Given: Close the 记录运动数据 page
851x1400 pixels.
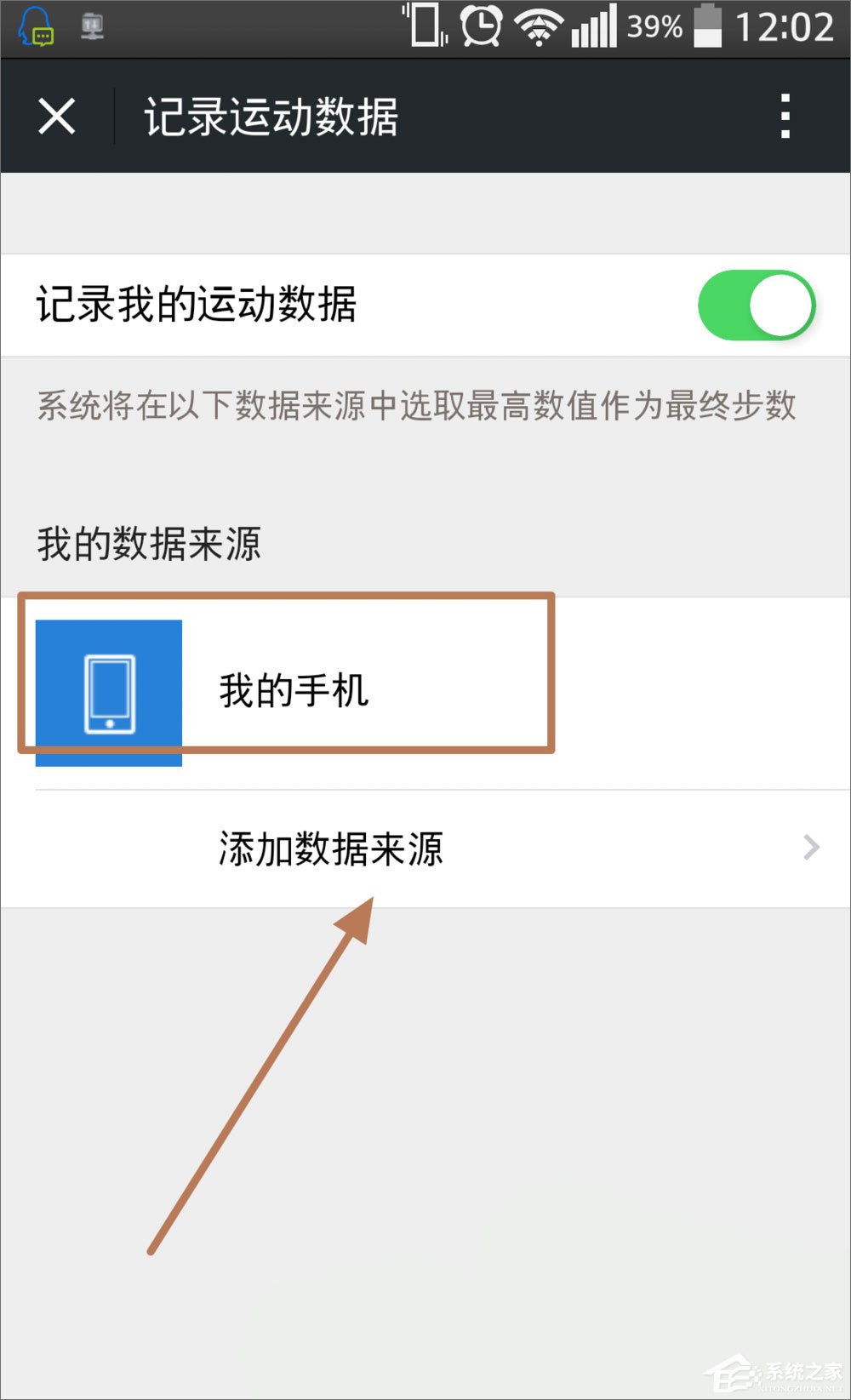Looking at the screenshot, I should click(x=57, y=117).
